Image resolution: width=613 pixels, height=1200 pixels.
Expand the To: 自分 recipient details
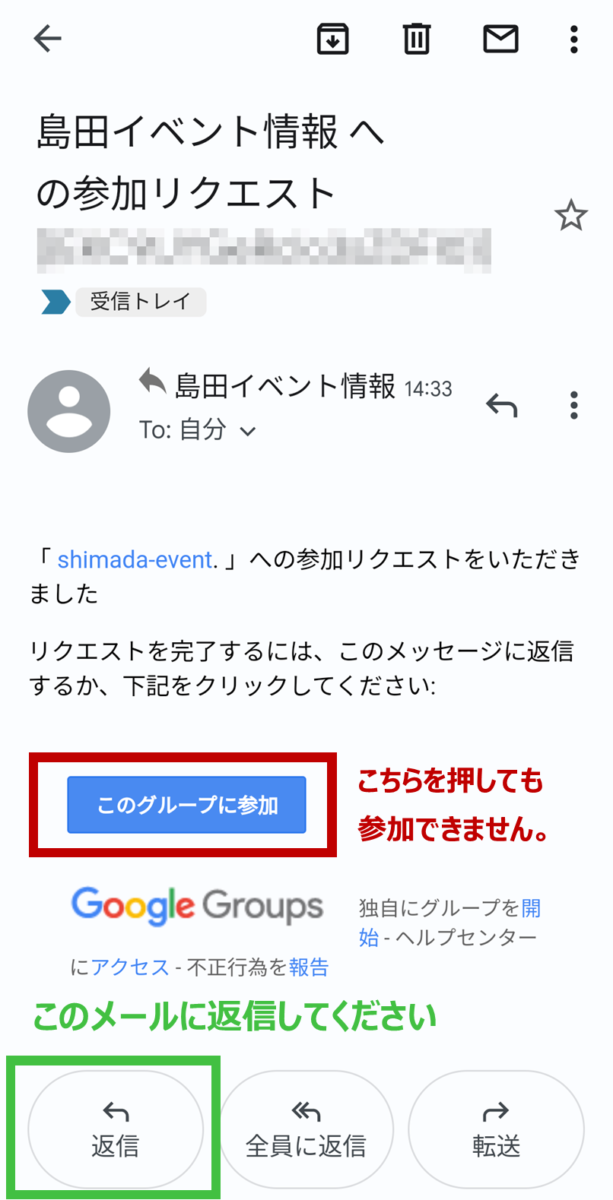197,431
